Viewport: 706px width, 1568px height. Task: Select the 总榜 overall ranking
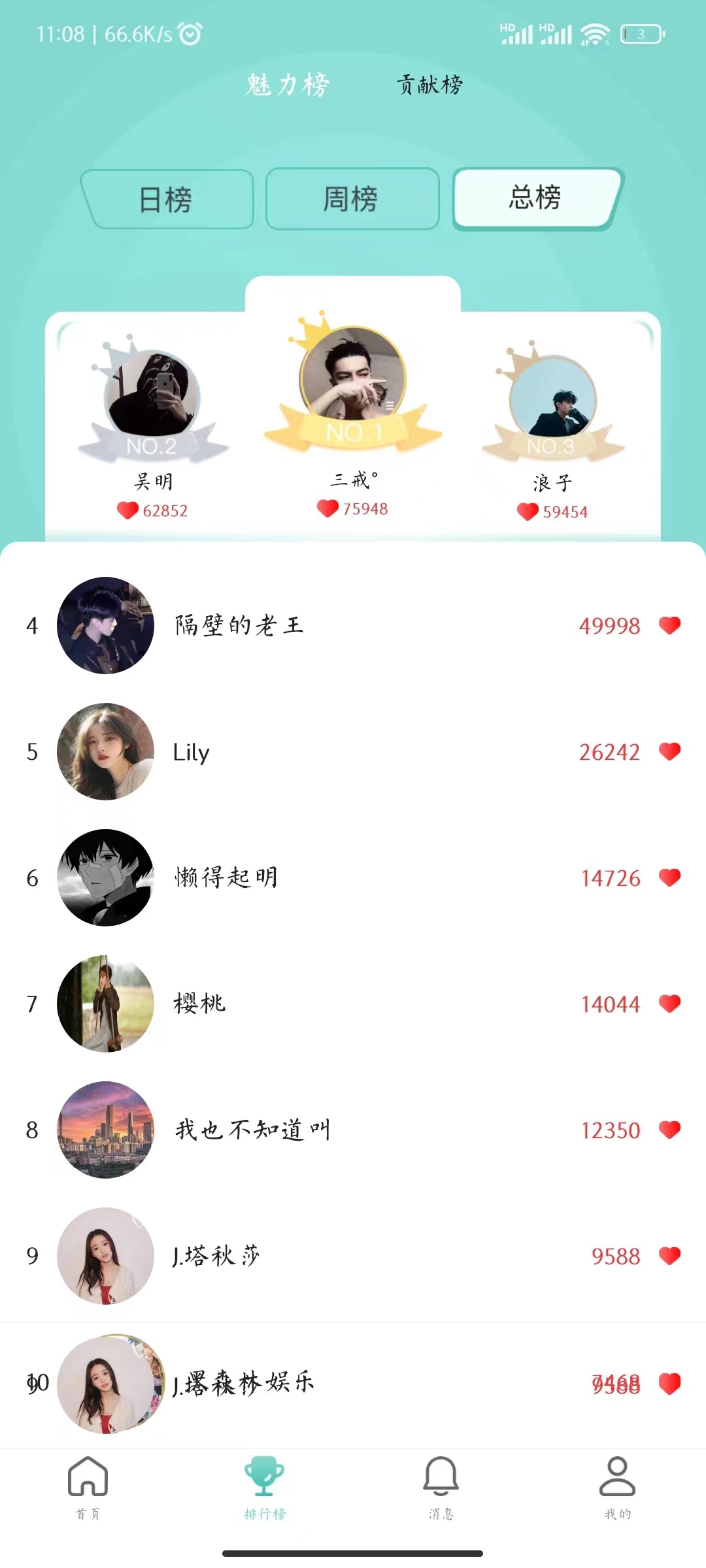click(x=536, y=198)
